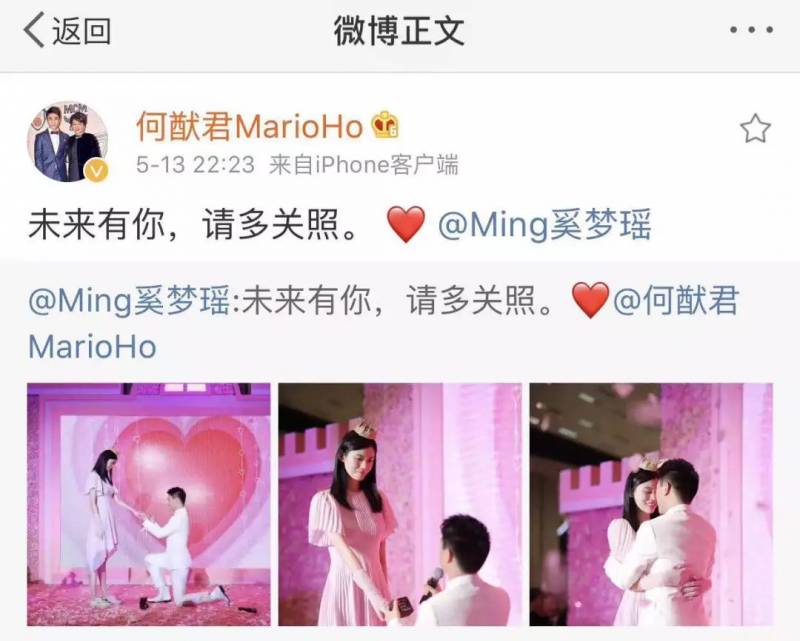Open the three-dot overflow menu

pos(751,31)
